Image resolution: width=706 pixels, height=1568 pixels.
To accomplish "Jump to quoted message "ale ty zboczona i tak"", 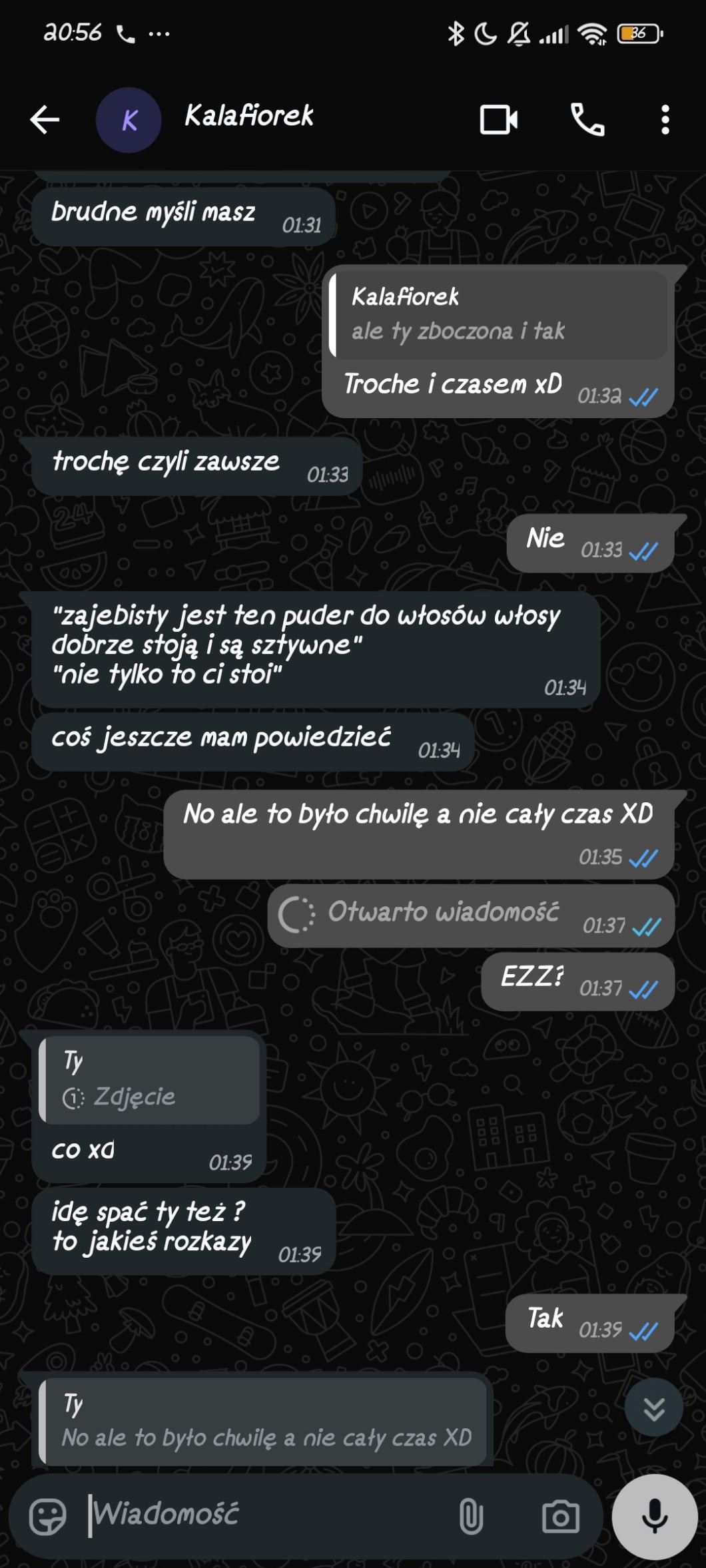I will pos(498,314).
